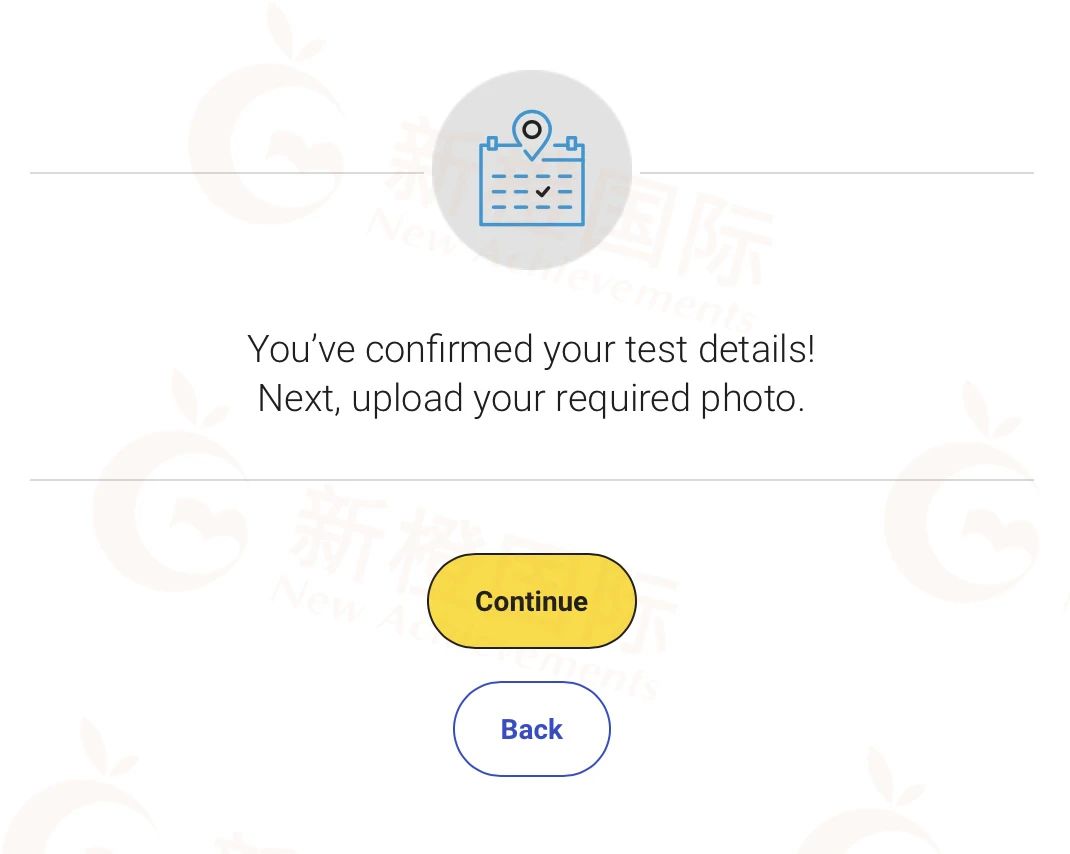
Task: Tap Continue to upload your photo
Action: [531, 601]
